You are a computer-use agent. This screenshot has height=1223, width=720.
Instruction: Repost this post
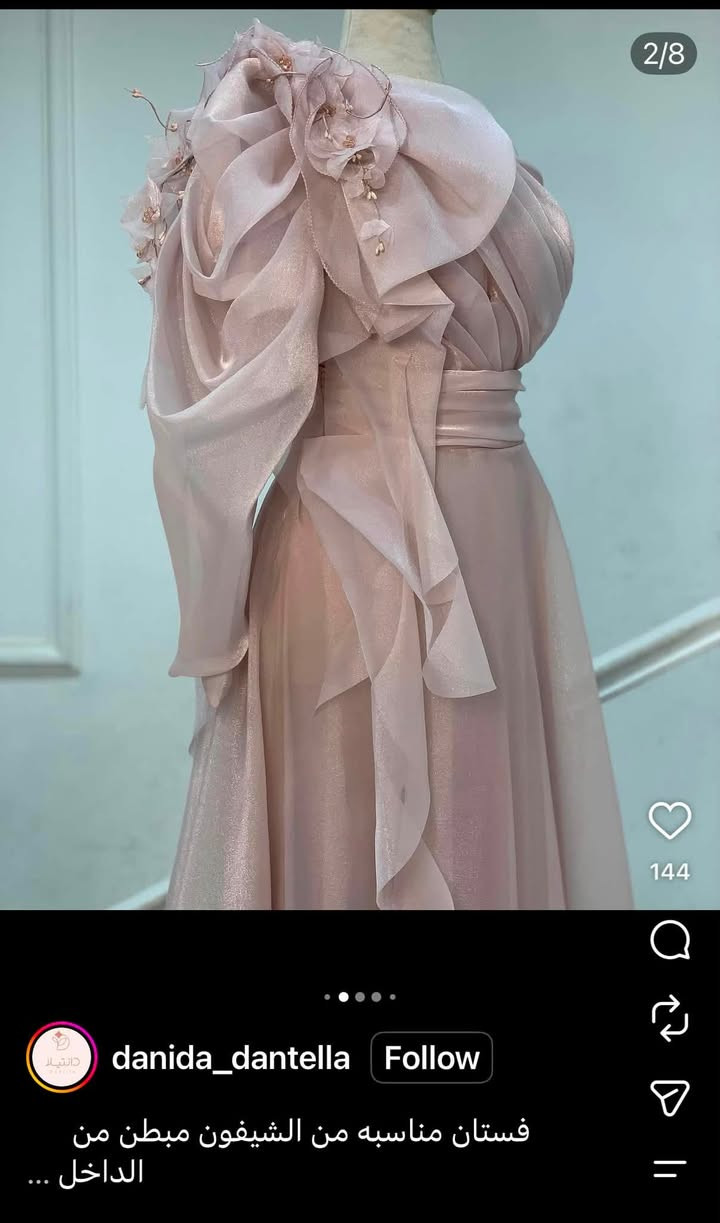click(670, 1017)
